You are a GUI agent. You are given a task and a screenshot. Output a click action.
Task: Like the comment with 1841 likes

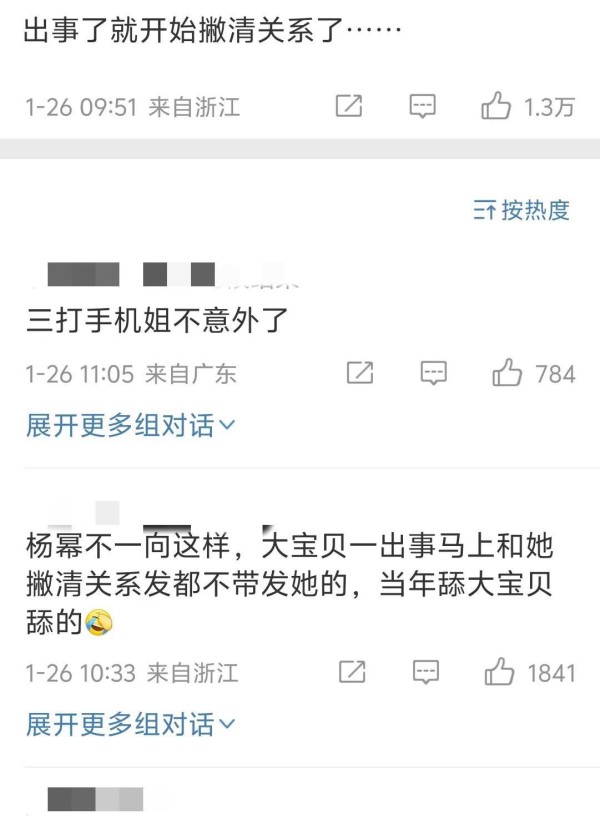coord(500,672)
